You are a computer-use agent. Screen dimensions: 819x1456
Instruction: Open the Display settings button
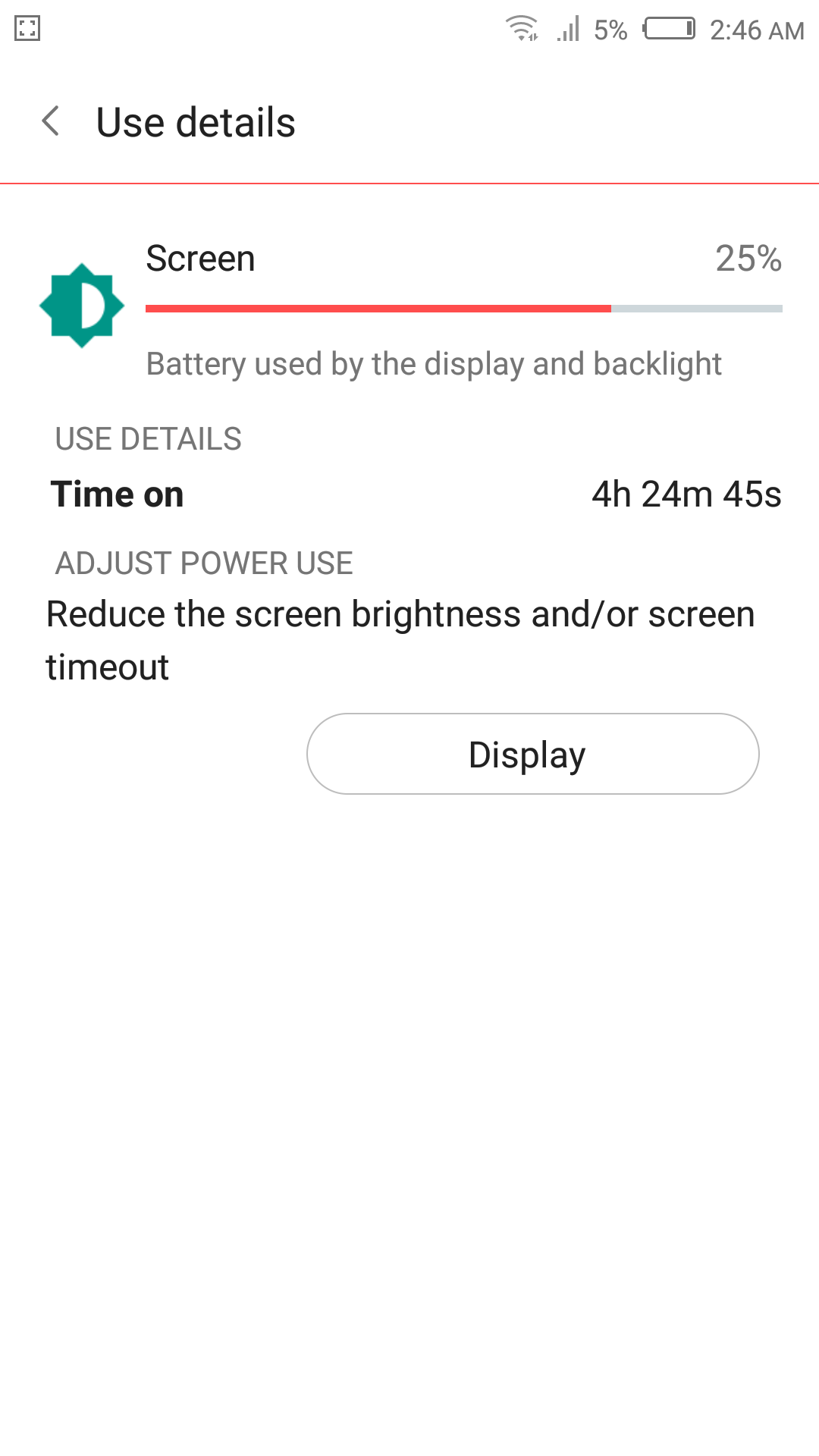click(532, 754)
